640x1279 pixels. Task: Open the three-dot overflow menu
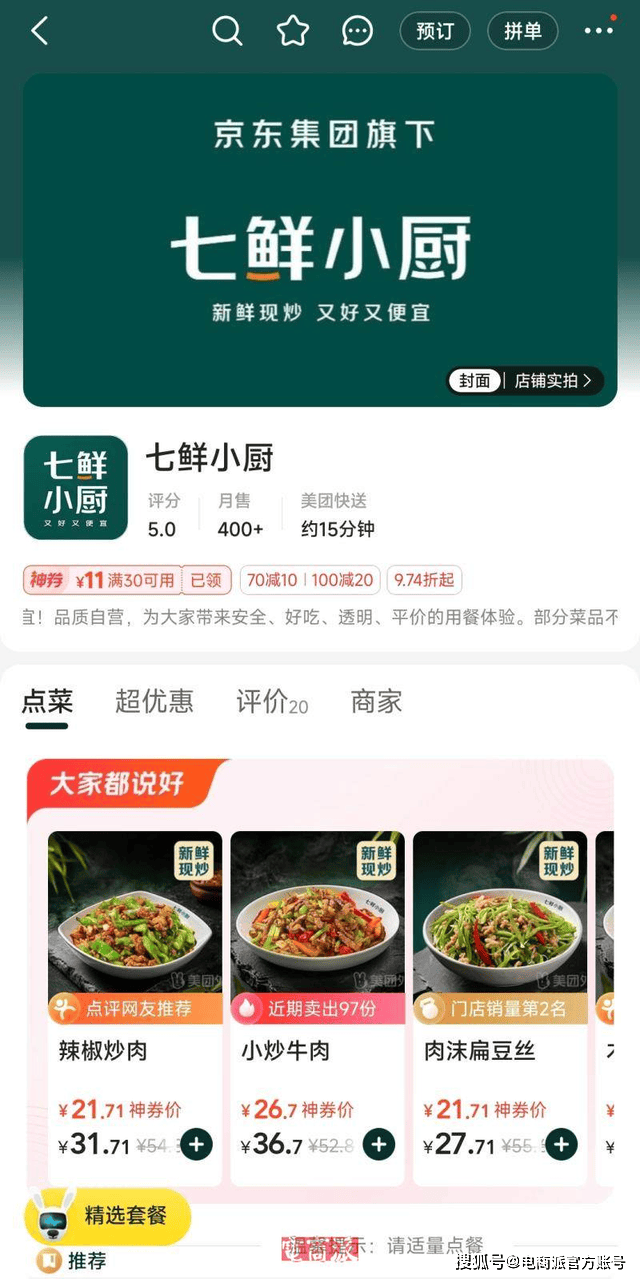[598, 31]
